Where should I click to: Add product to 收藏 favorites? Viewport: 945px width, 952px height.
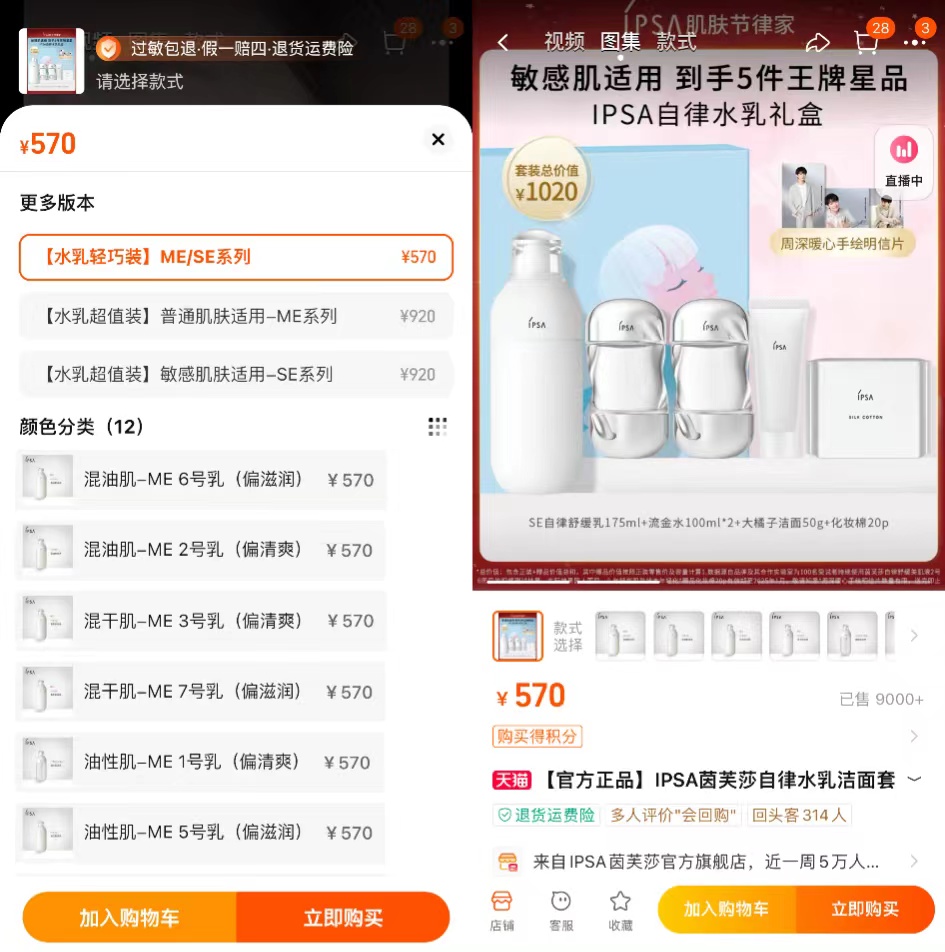click(621, 910)
